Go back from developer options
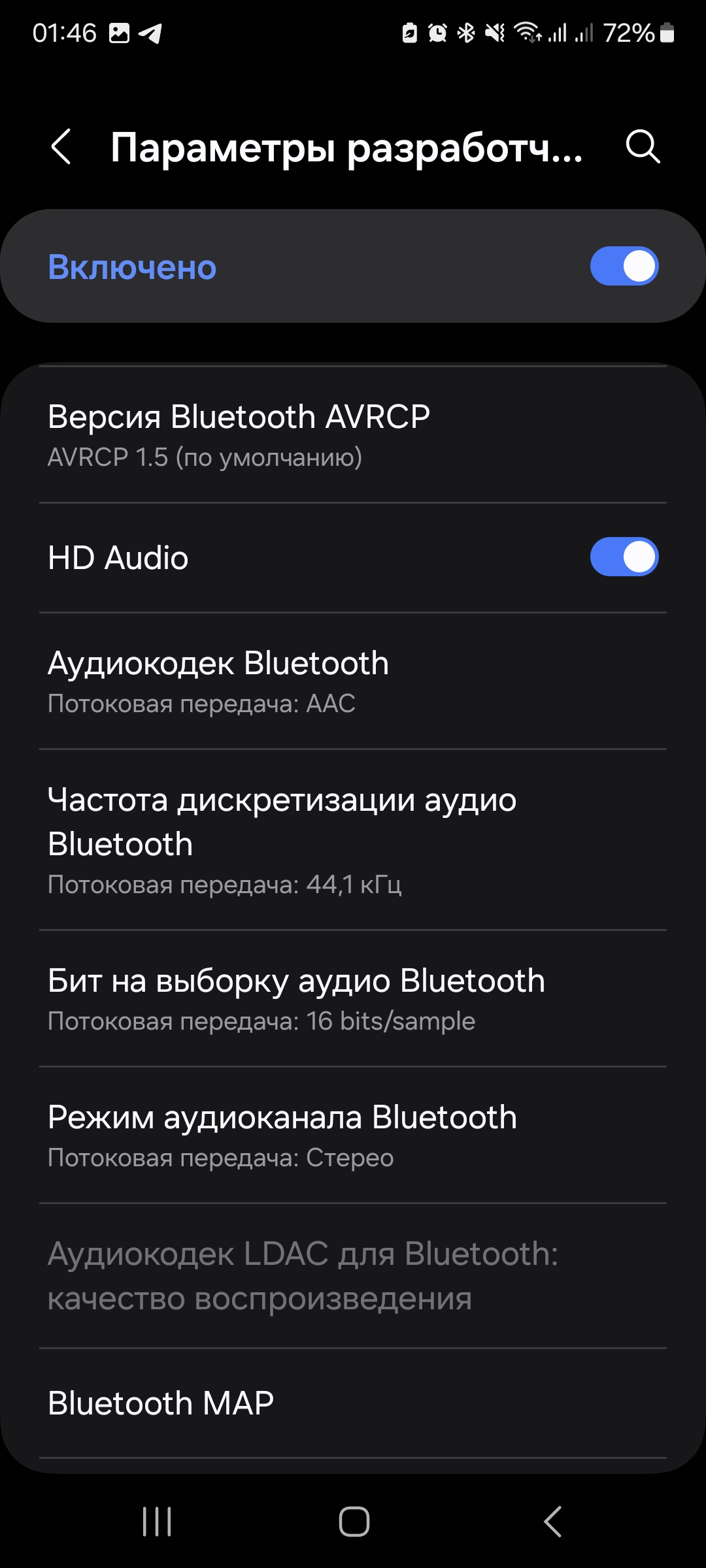 (61, 146)
